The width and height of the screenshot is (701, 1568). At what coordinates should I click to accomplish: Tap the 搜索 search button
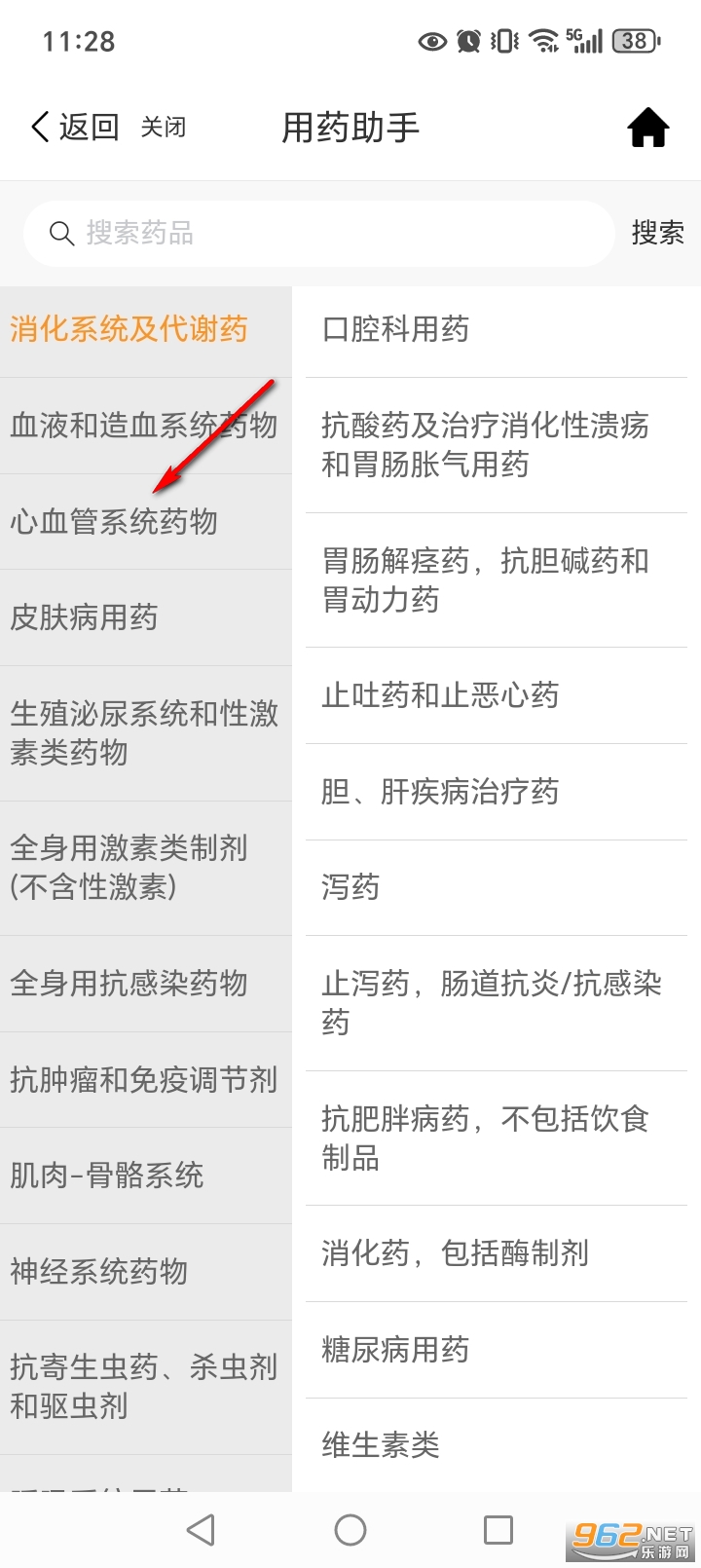coord(657,234)
